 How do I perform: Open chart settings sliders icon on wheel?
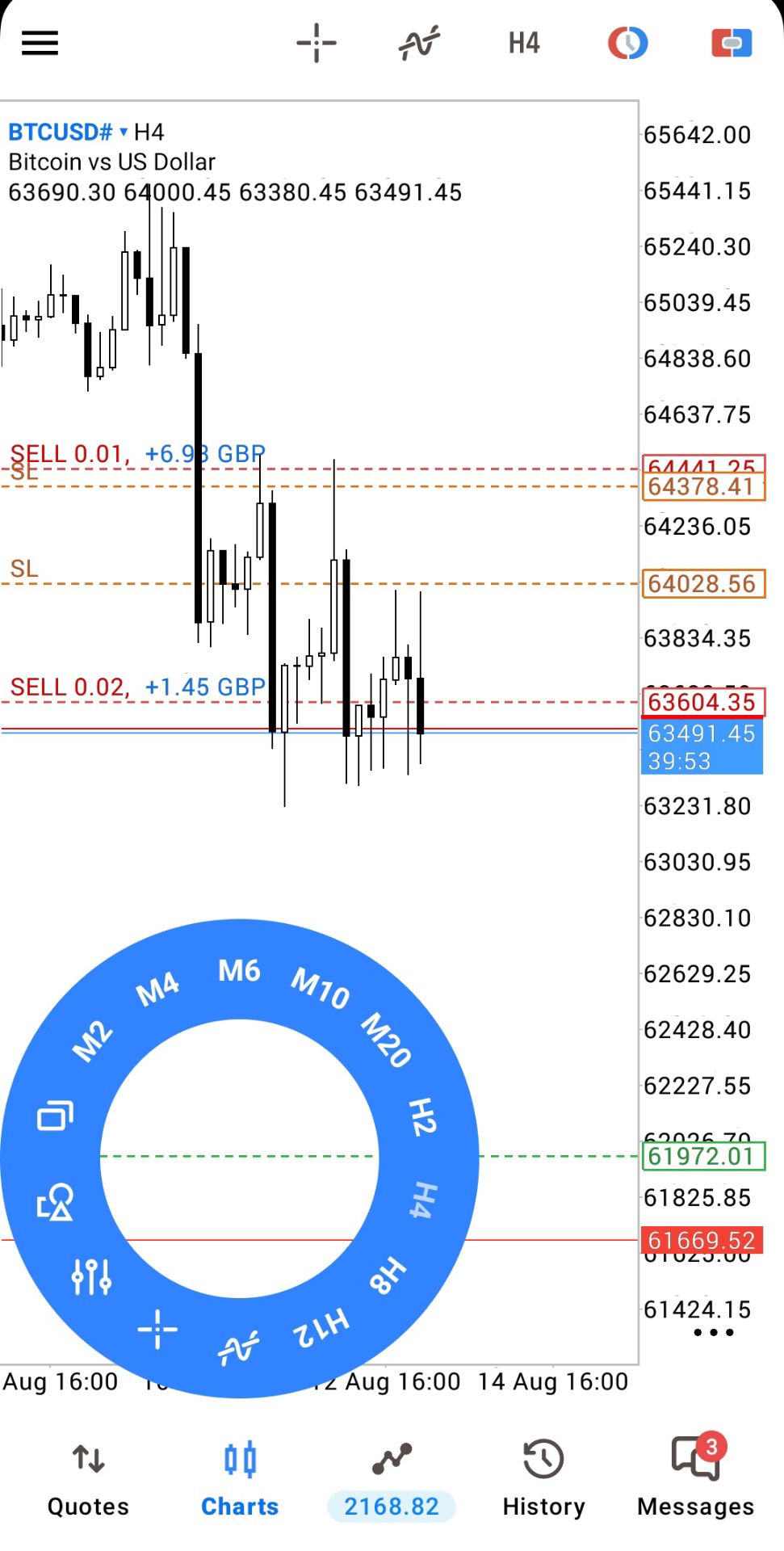pyautogui.click(x=91, y=1276)
